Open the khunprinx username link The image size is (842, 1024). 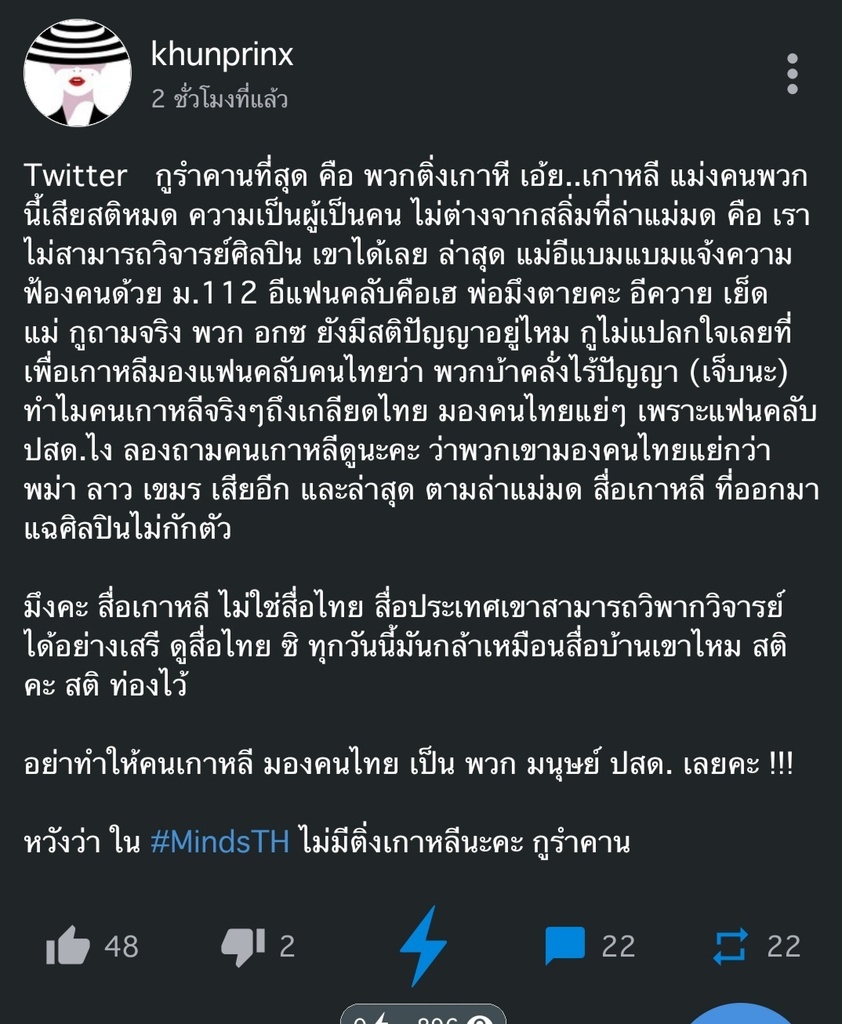(x=222, y=55)
